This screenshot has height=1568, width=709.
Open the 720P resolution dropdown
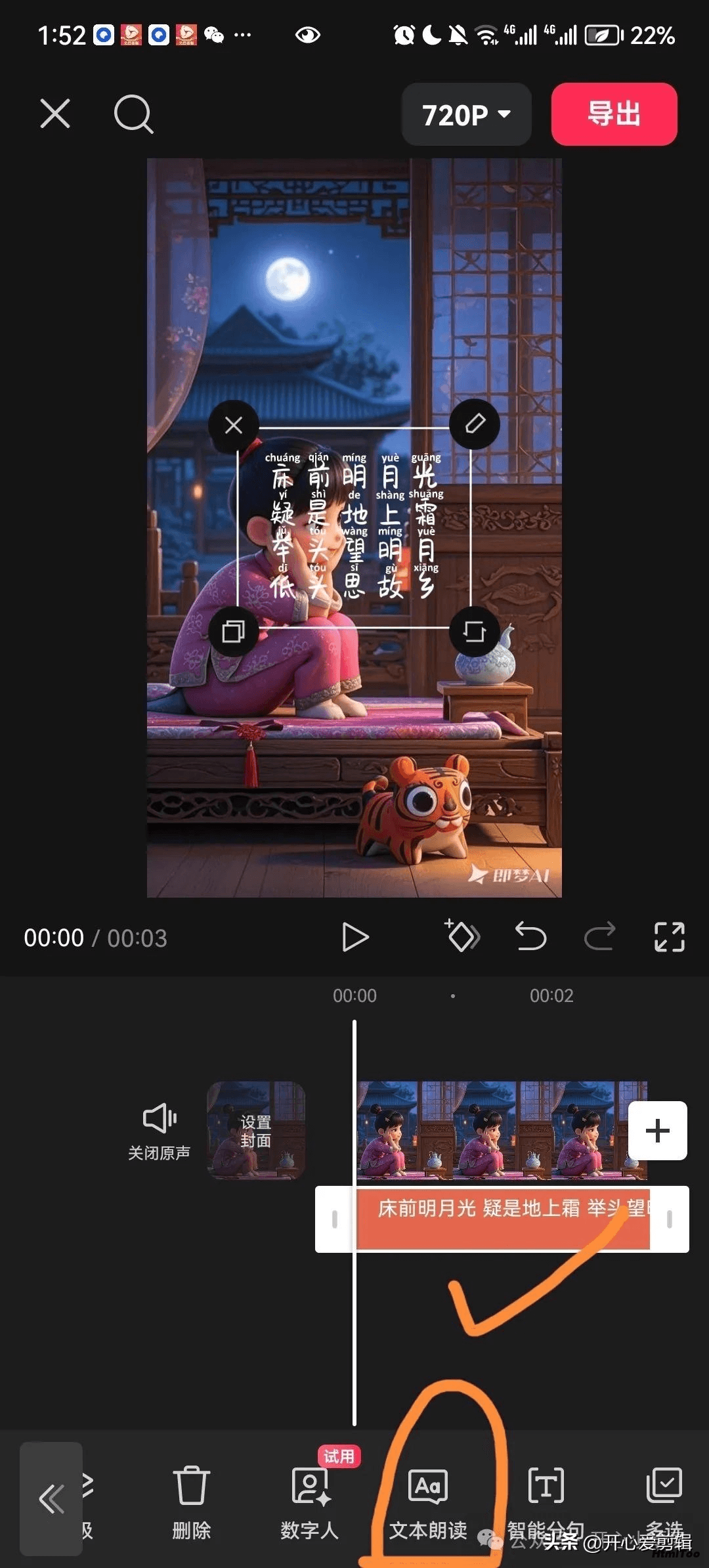pos(466,114)
